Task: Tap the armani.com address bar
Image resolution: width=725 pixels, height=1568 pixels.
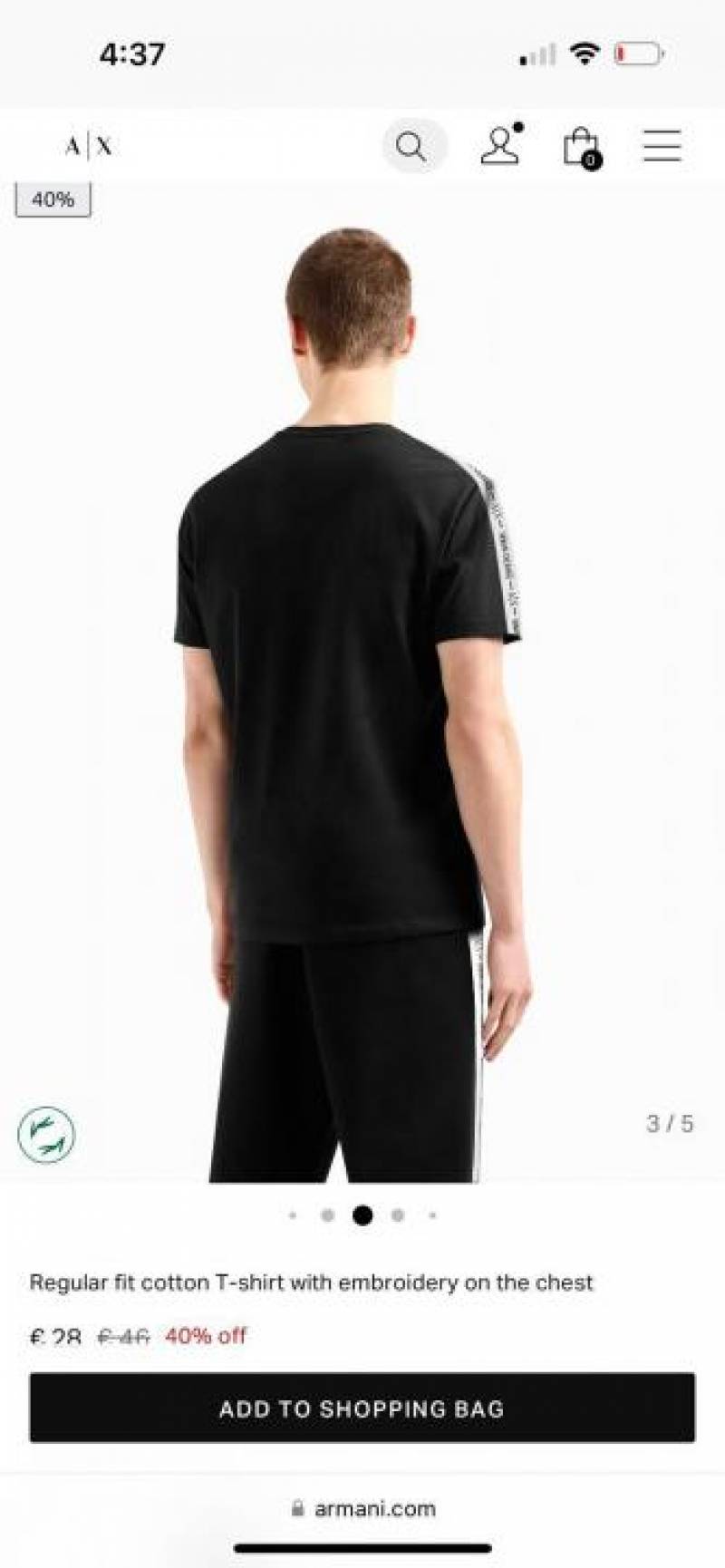Action: [362, 1508]
